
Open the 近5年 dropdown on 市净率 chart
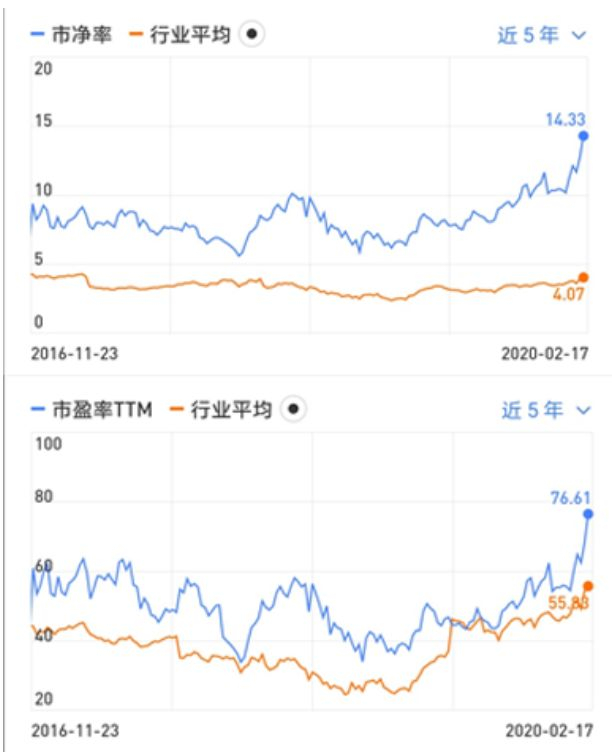[541, 35]
